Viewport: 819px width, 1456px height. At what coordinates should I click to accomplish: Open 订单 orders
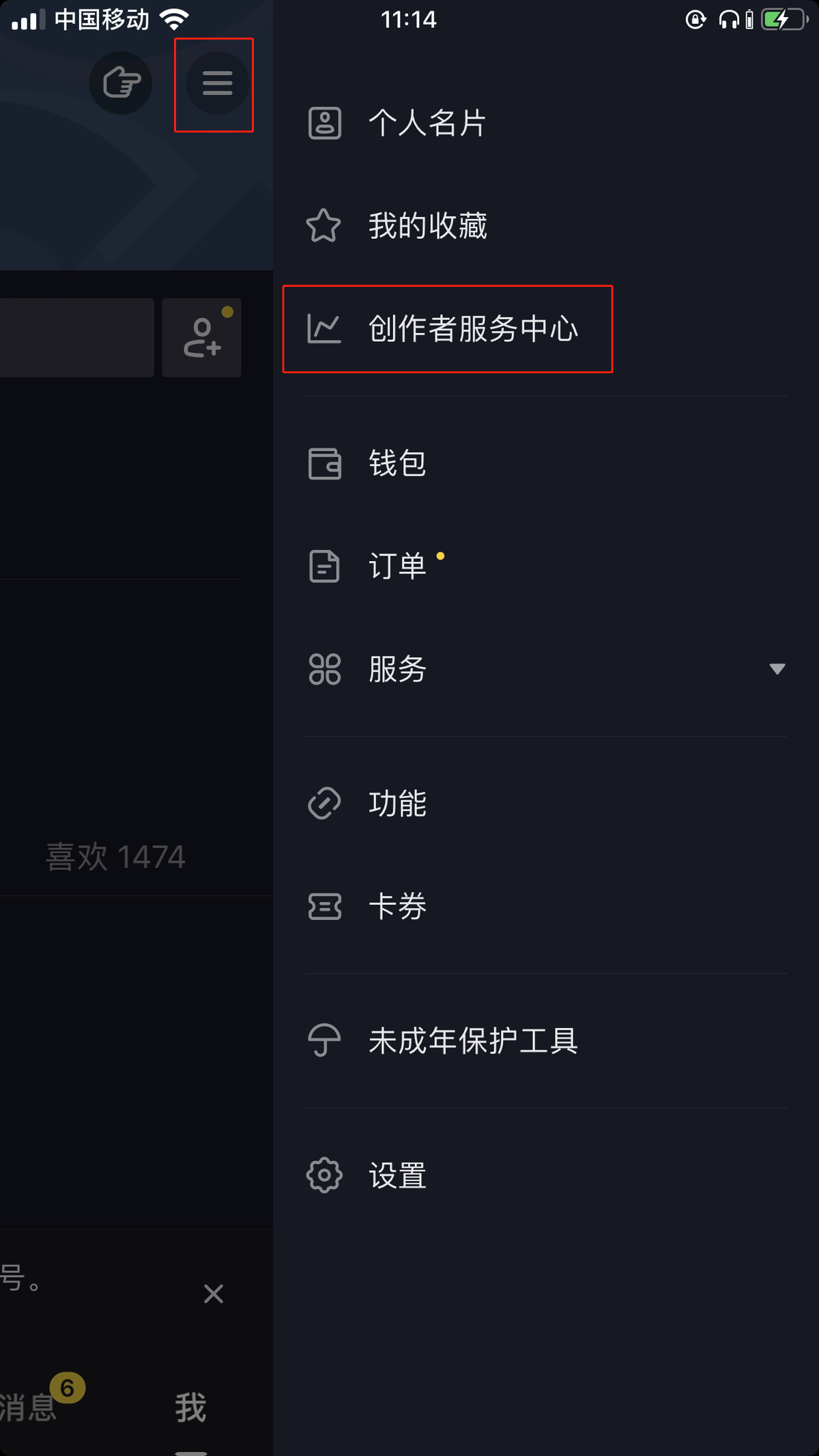(x=397, y=567)
